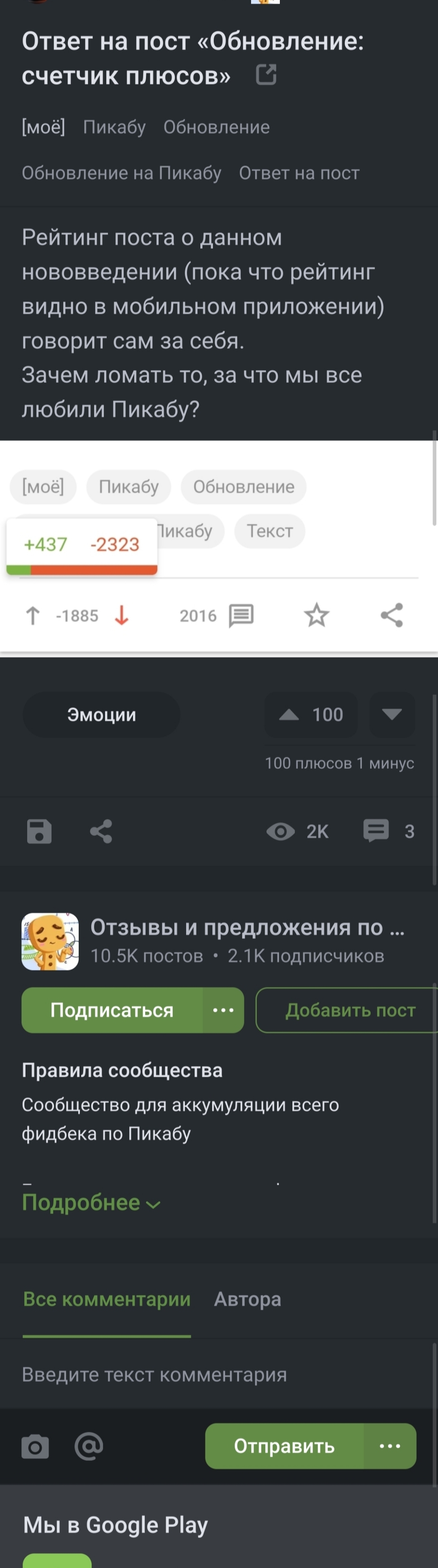The image size is (438, 1568).
Task: Upvote the post with the plus arrow
Action: point(310,715)
